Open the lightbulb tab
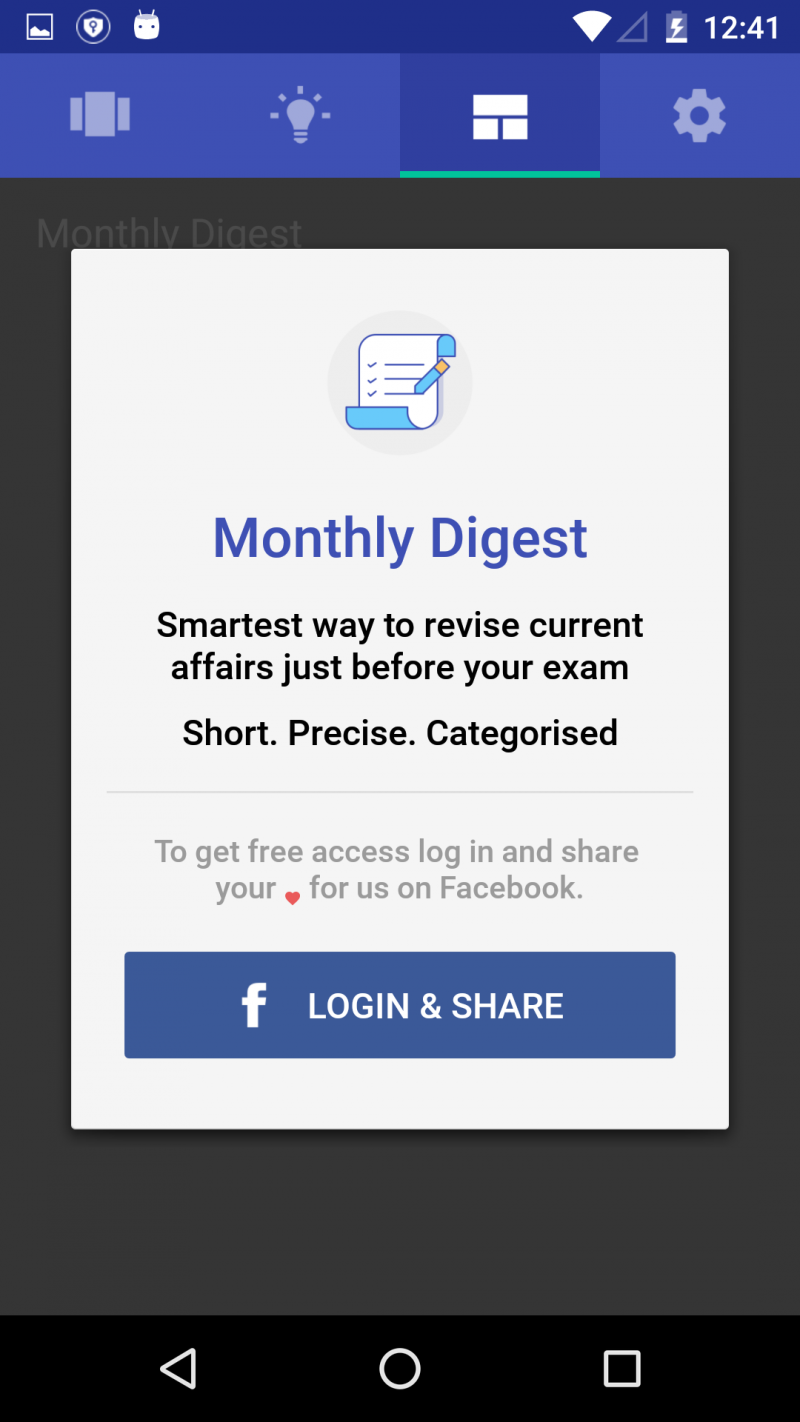800x1422 pixels. (300, 115)
